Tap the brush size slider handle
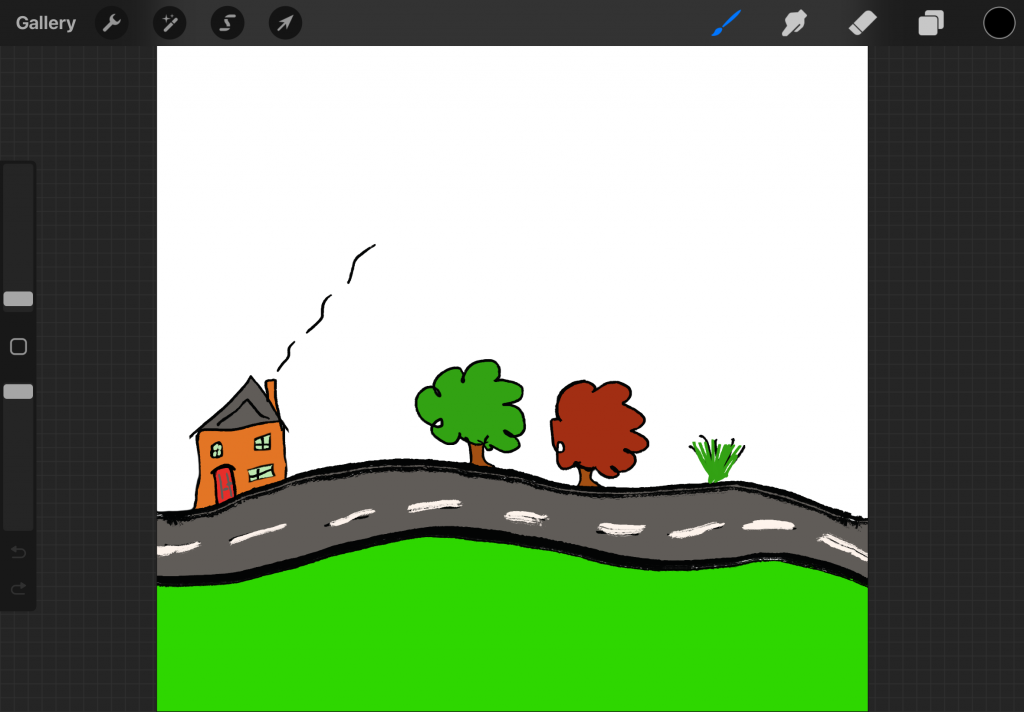The height and width of the screenshot is (712, 1024). 18,299
